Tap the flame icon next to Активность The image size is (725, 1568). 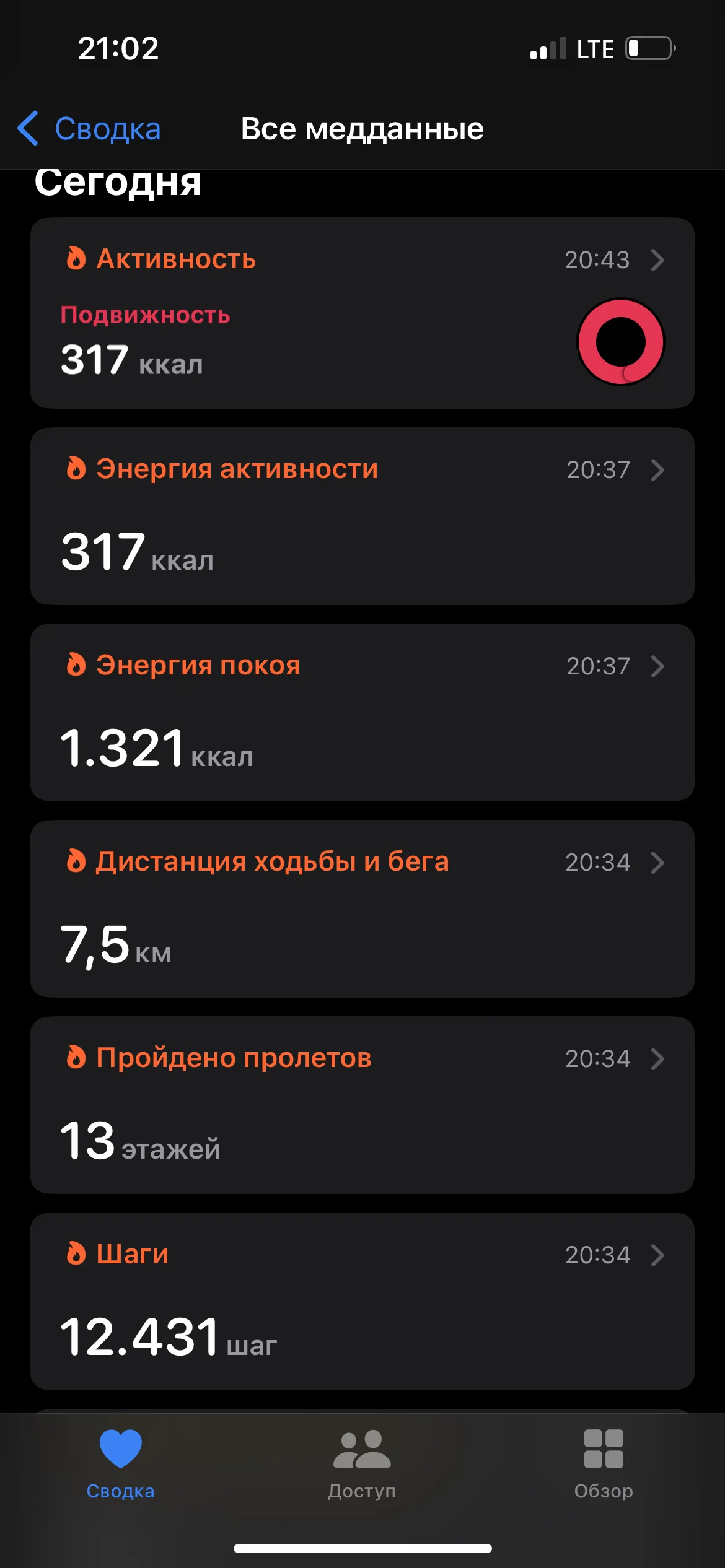coord(76,259)
